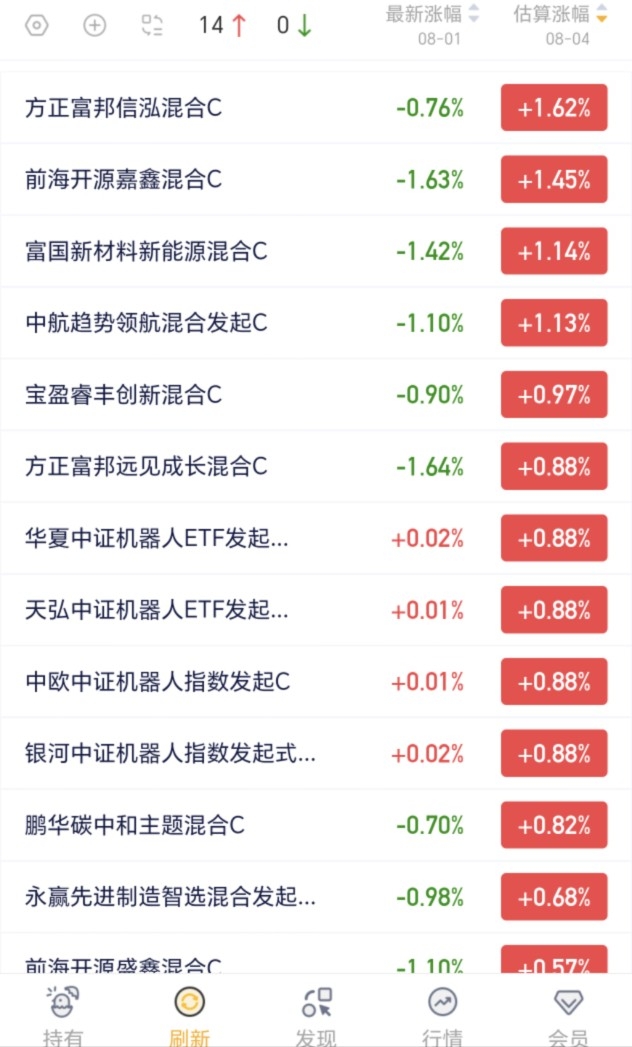Open fund 宝盈睿丰创新混合C
Screen dimensions: 632x1047
coord(316,395)
